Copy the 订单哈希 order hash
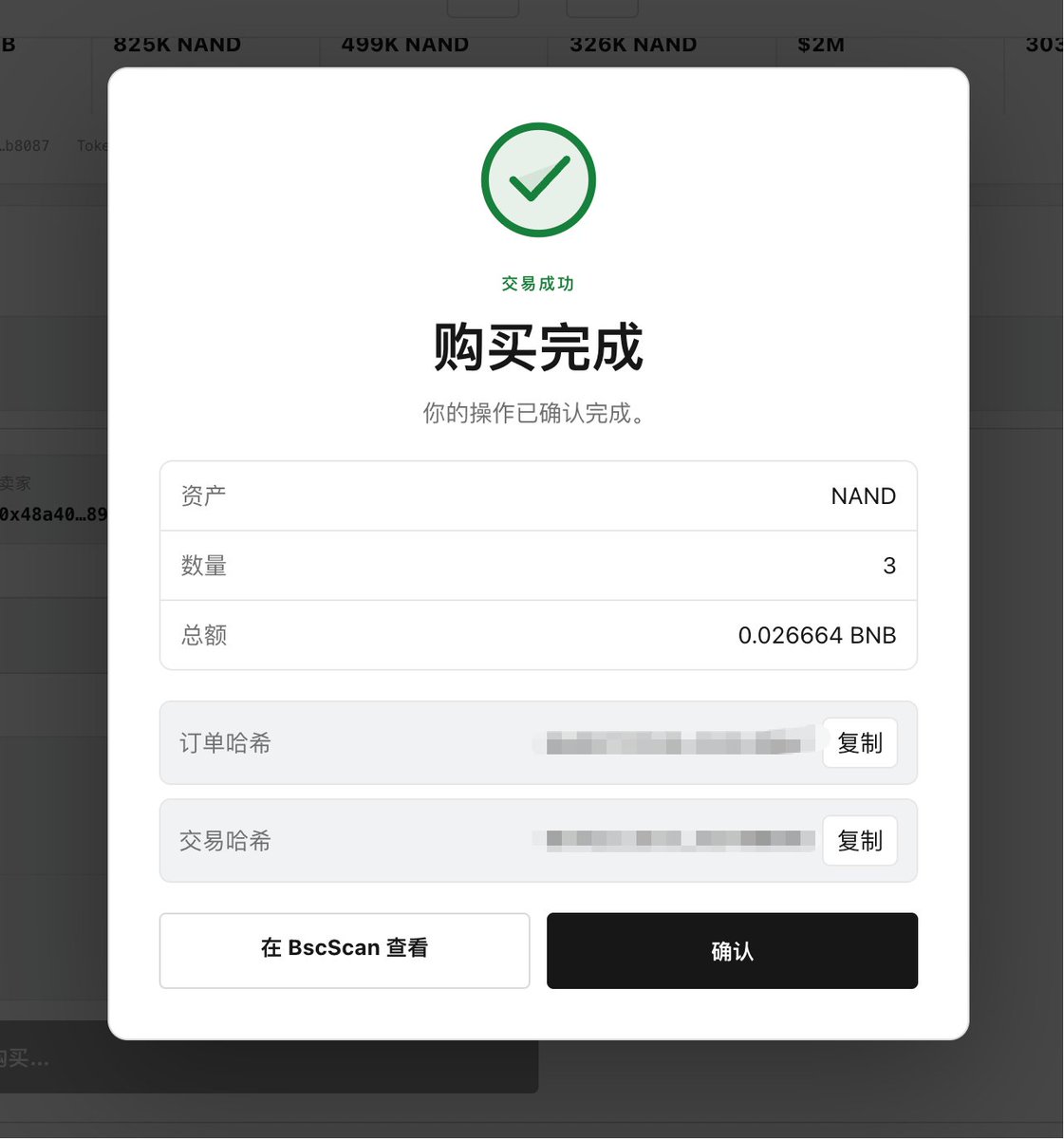This screenshot has height=1139, width=1064. [860, 742]
